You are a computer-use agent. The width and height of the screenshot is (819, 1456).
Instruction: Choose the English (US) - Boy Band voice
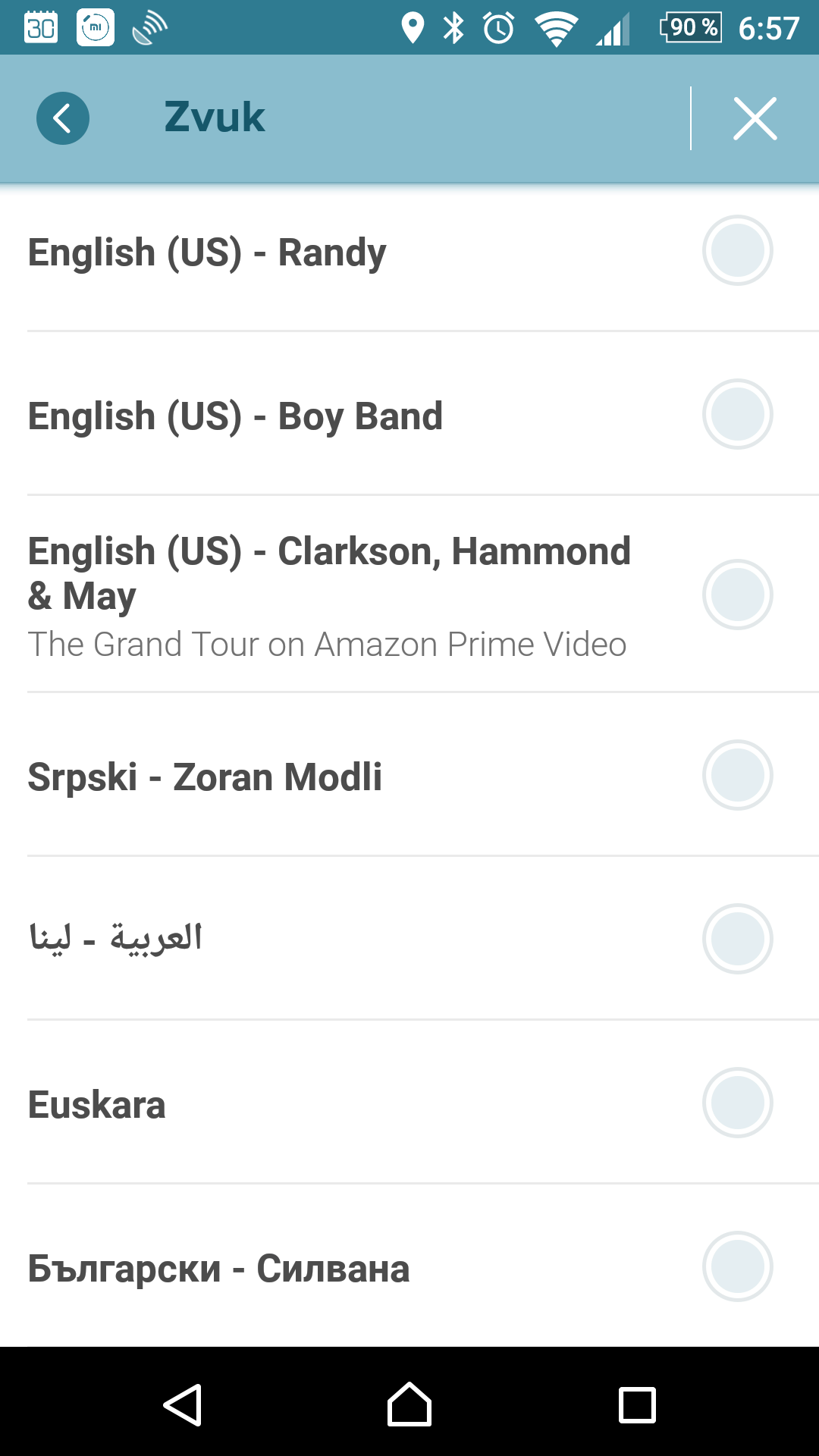pyautogui.click(x=409, y=415)
